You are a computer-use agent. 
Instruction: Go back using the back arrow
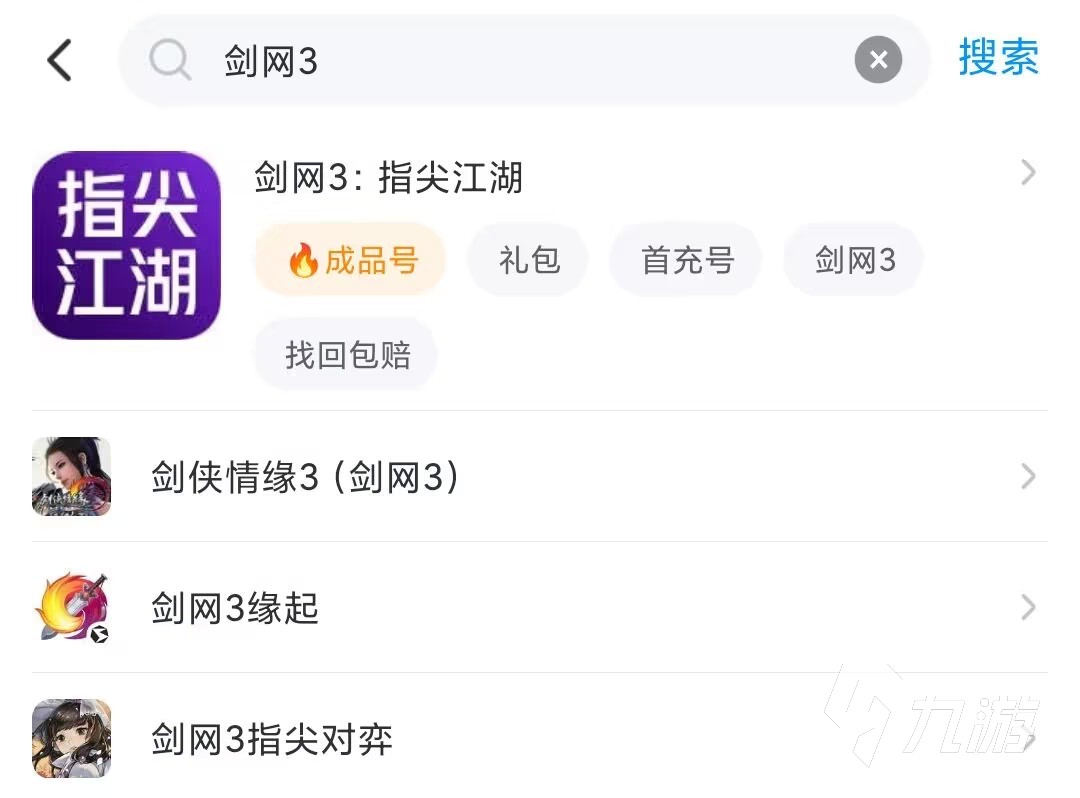tap(60, 61)
